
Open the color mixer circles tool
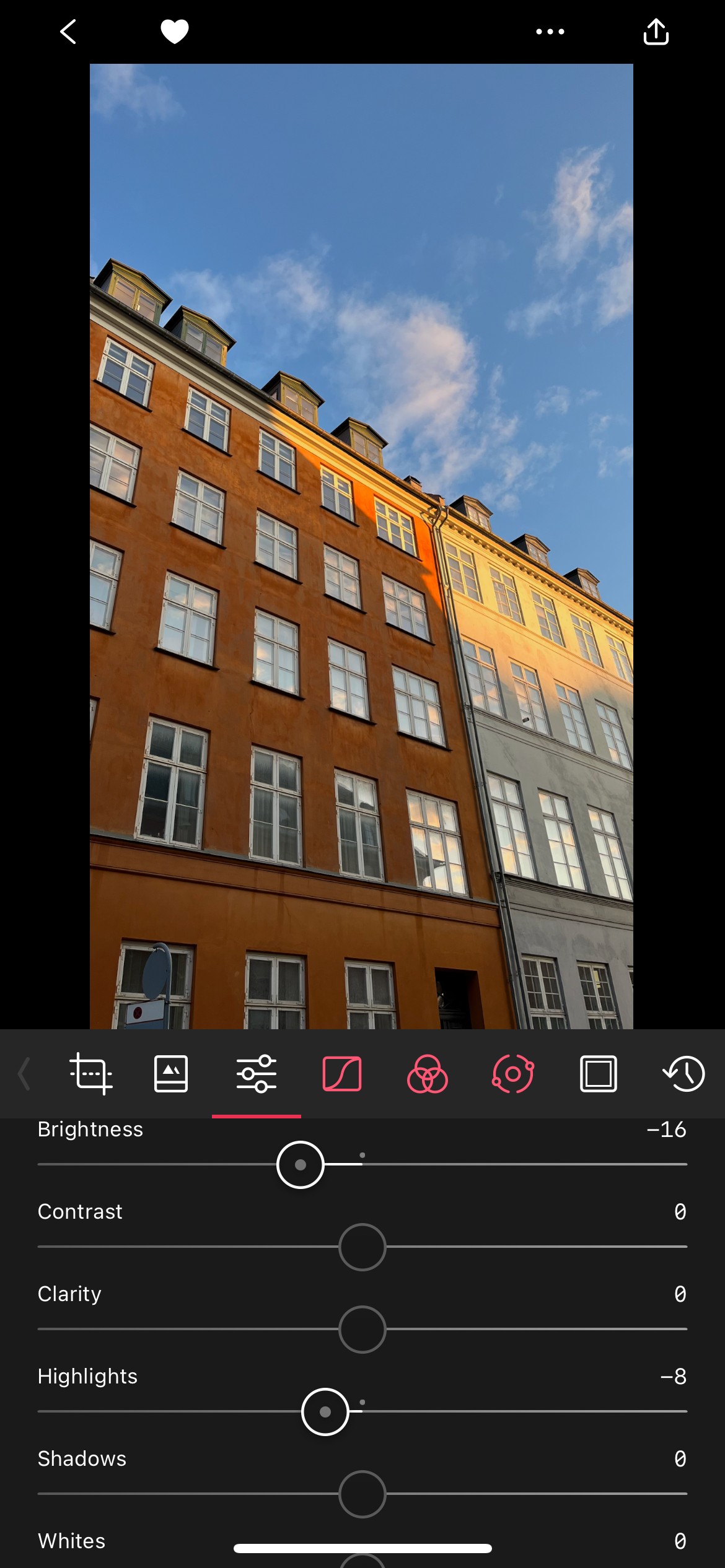[427, 1074]
